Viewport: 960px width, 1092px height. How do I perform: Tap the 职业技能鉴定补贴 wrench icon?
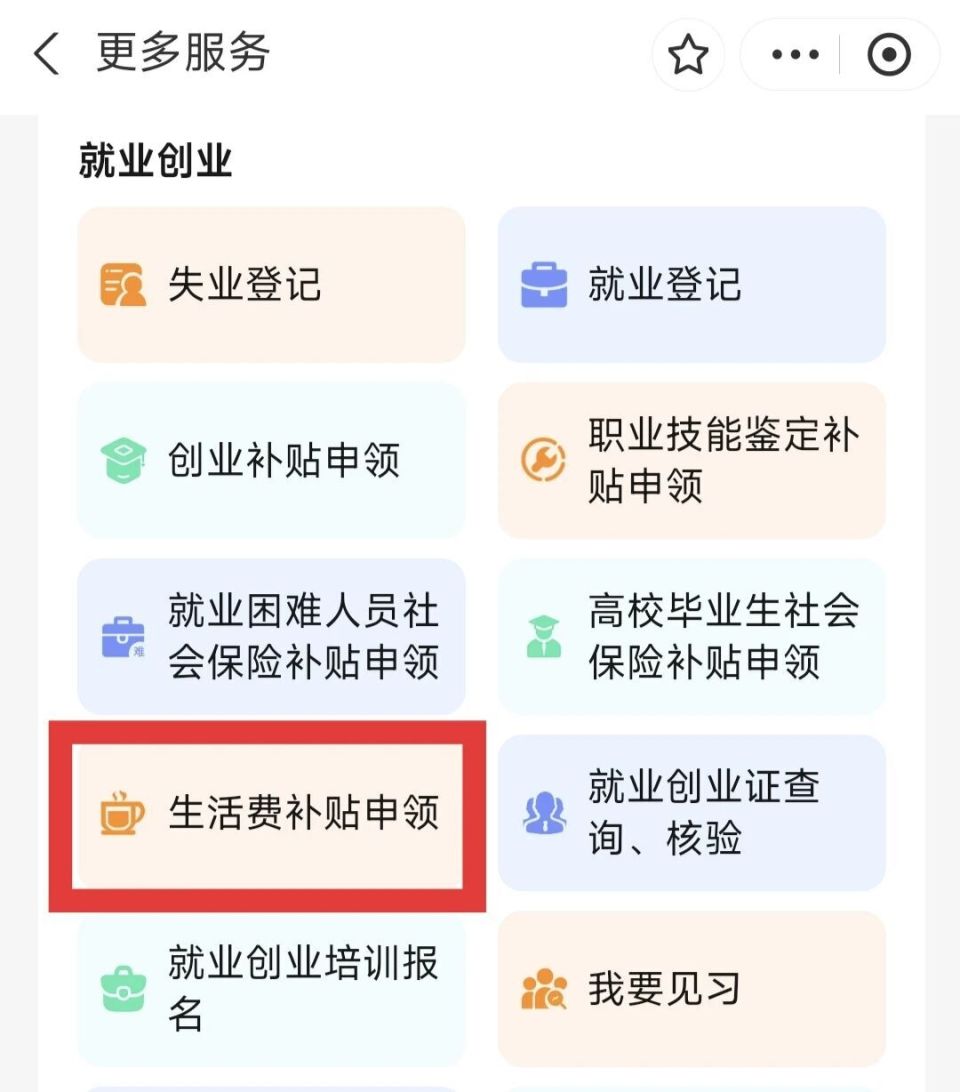tap(543, 460)
